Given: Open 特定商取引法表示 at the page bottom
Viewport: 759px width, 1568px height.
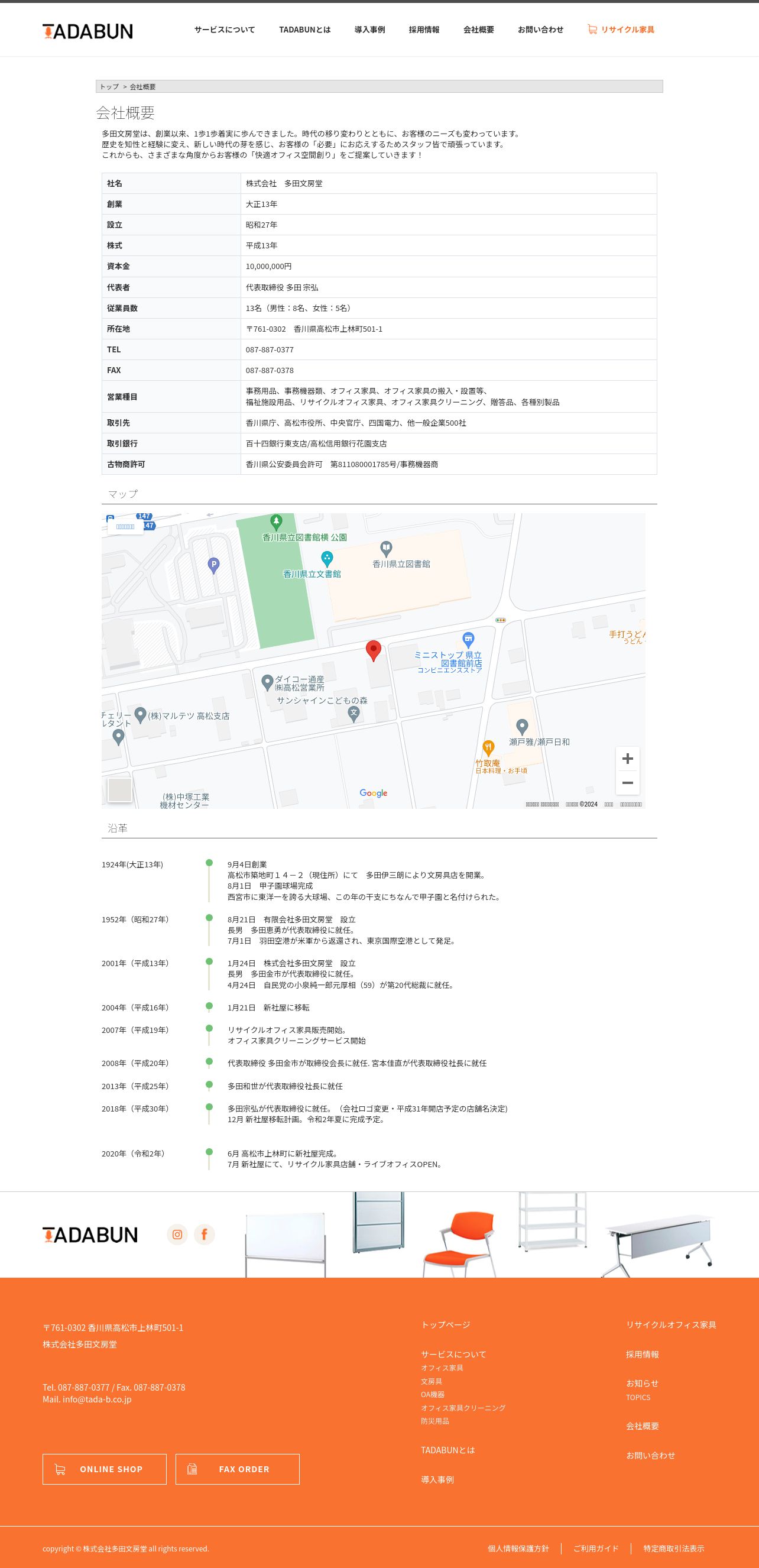Looking at the screenshot, I should (674, 1548).
